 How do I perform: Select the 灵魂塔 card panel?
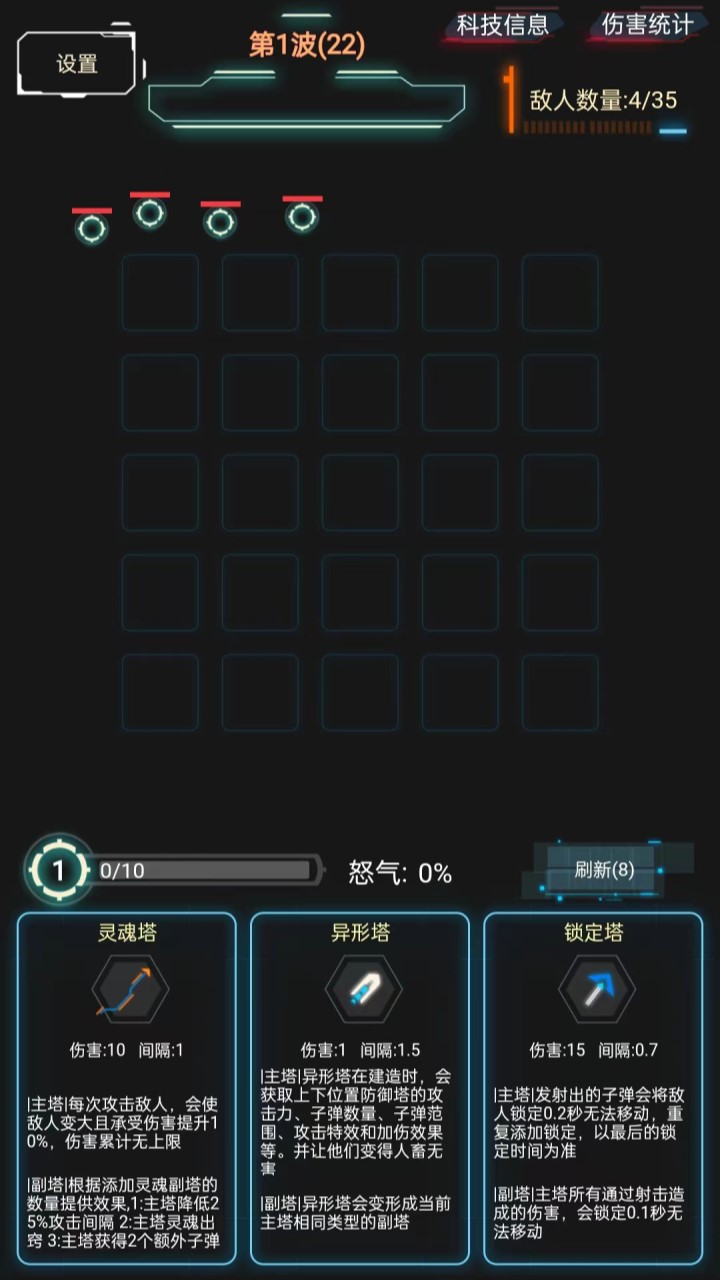point(128,1090)
